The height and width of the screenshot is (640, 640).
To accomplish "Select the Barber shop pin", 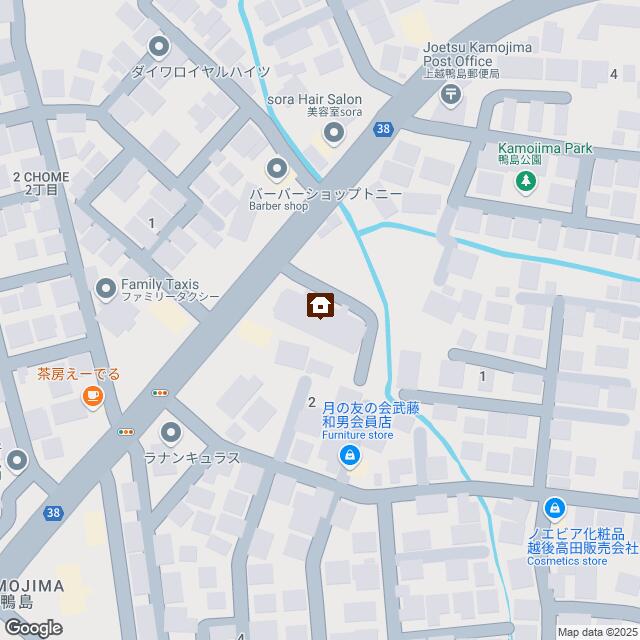I will [276, 167].
